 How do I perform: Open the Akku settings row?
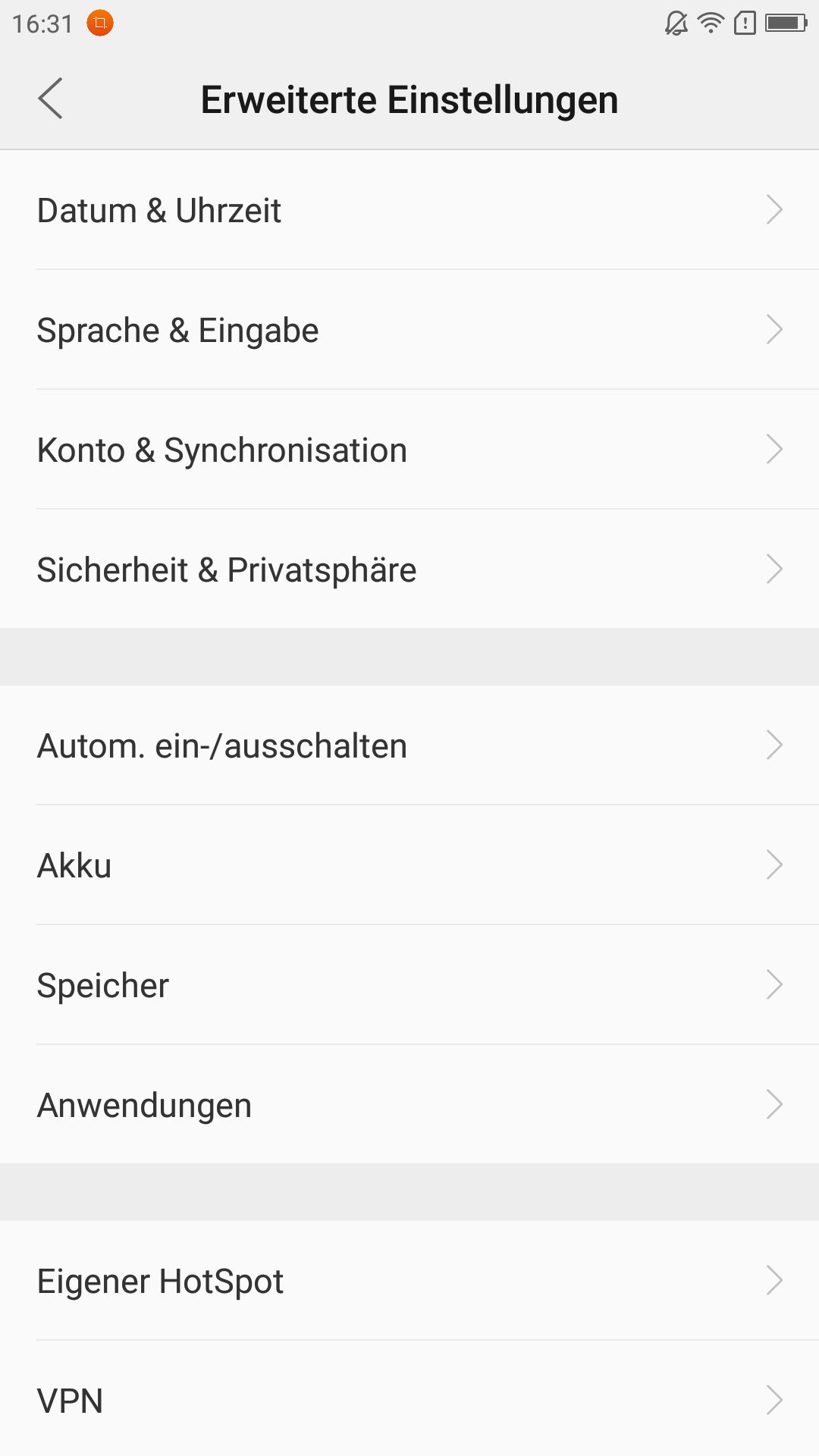point(409,865)
